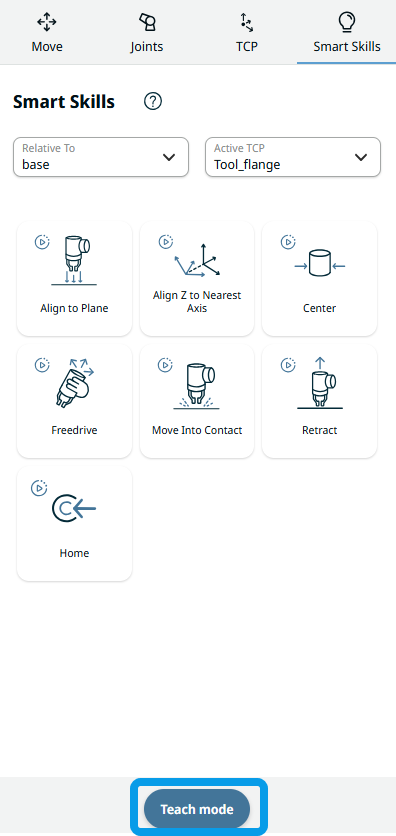The width and height of the screenshot is (396, 836).
Task: Open the TCP tab
Action: pyautogui.click(x=247, y=33)
